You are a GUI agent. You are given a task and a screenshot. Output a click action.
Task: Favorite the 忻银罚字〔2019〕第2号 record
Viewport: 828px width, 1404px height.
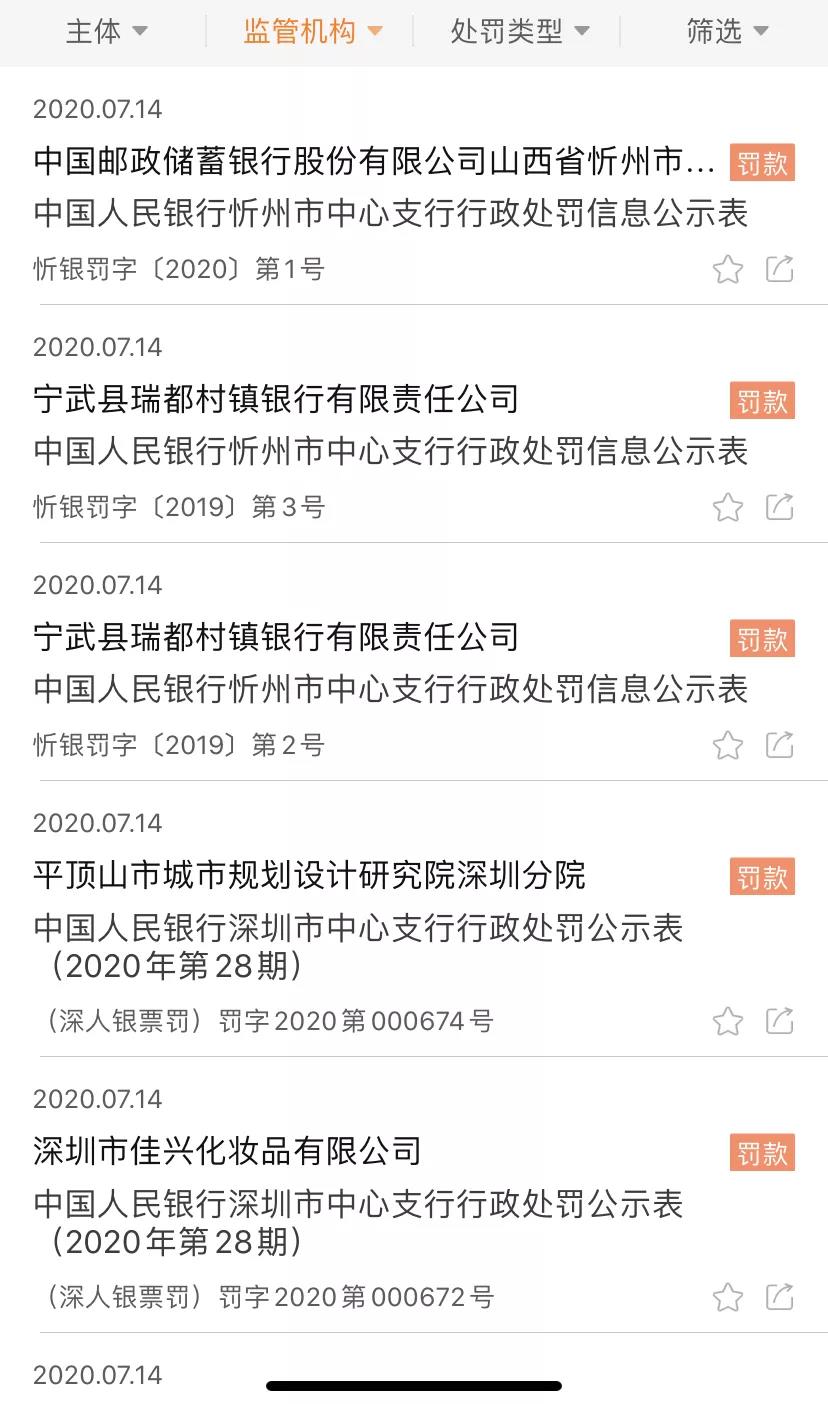[728, 745]
